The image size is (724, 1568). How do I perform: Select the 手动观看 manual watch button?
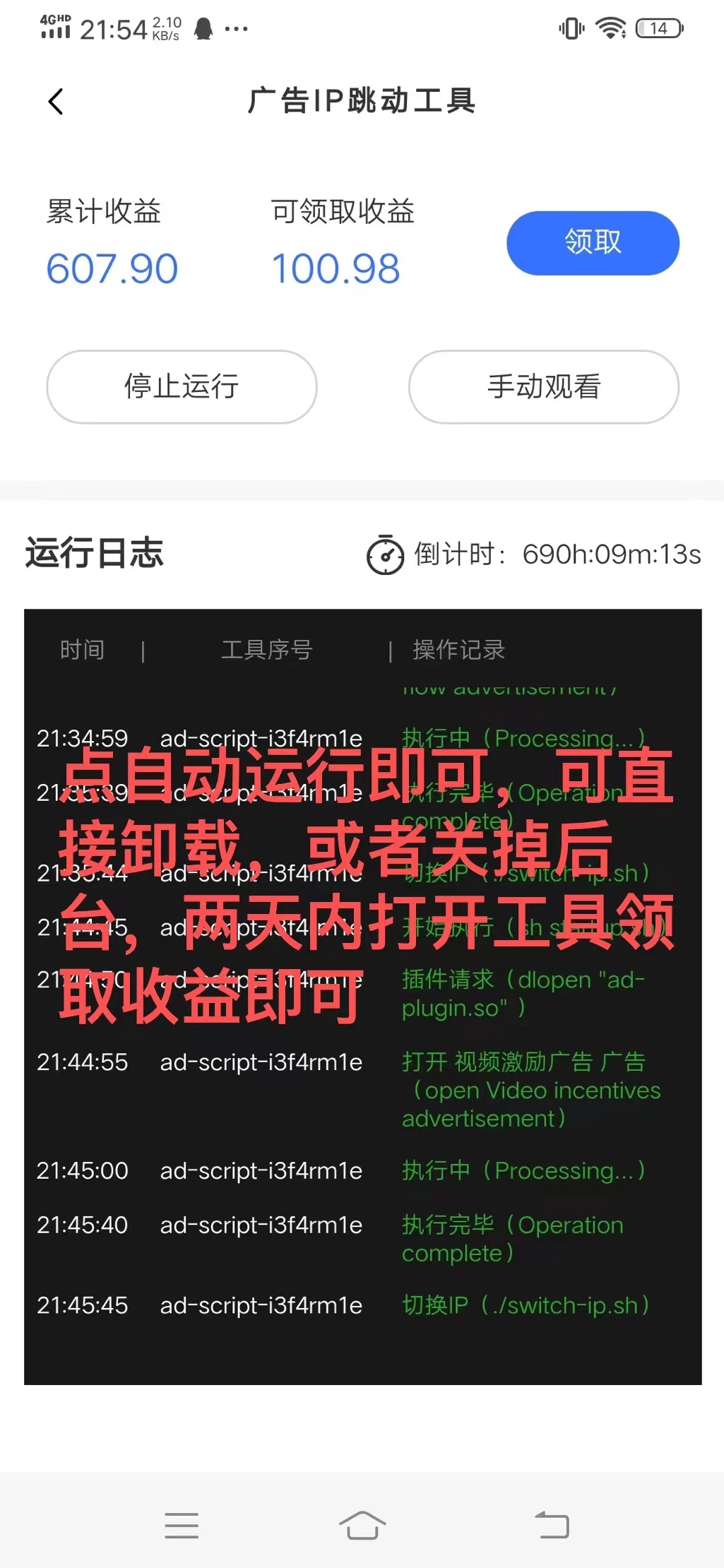click(x=543, y=386)
